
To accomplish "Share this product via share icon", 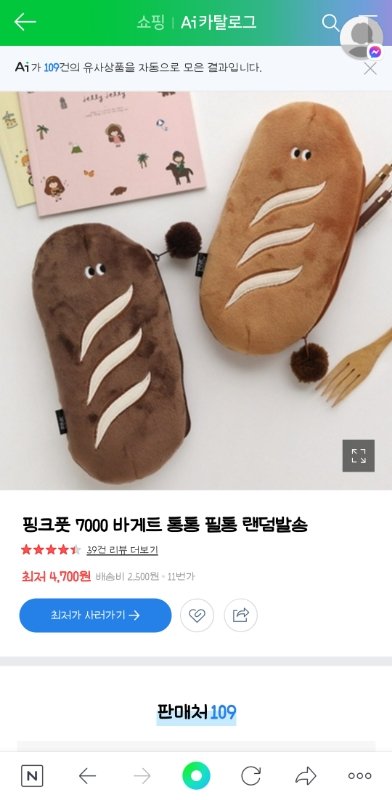I will coord(241,615).
